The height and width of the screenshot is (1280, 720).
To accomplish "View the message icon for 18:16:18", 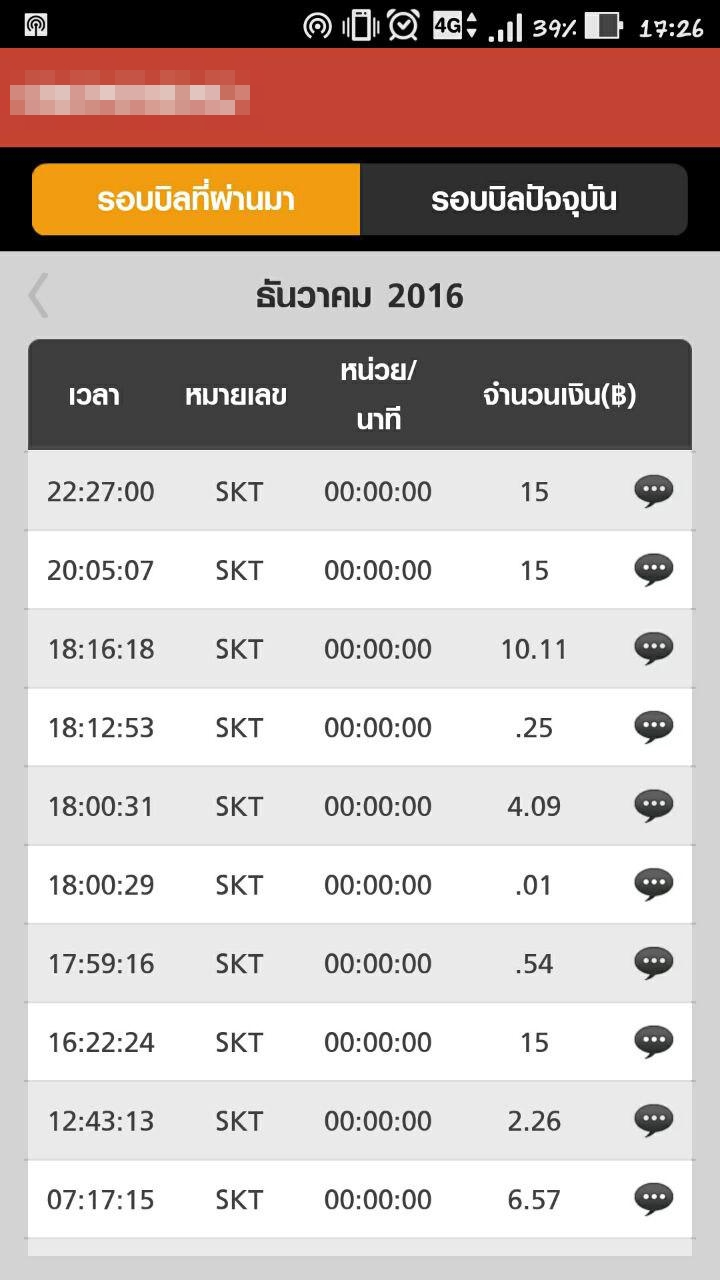I will [653, 649].
